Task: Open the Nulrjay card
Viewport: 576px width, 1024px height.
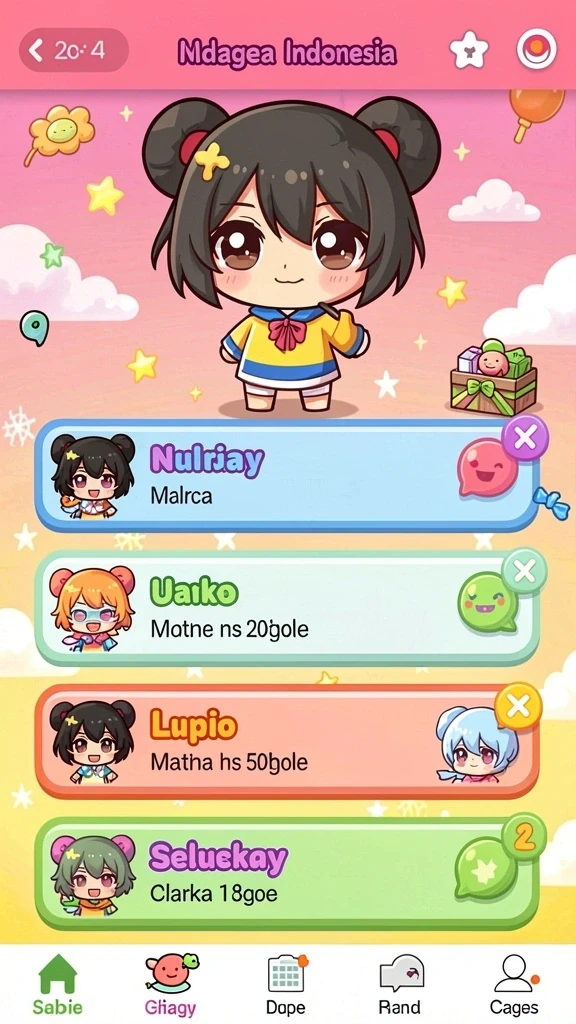Action: pyautogui.click(x=287, y=476)
